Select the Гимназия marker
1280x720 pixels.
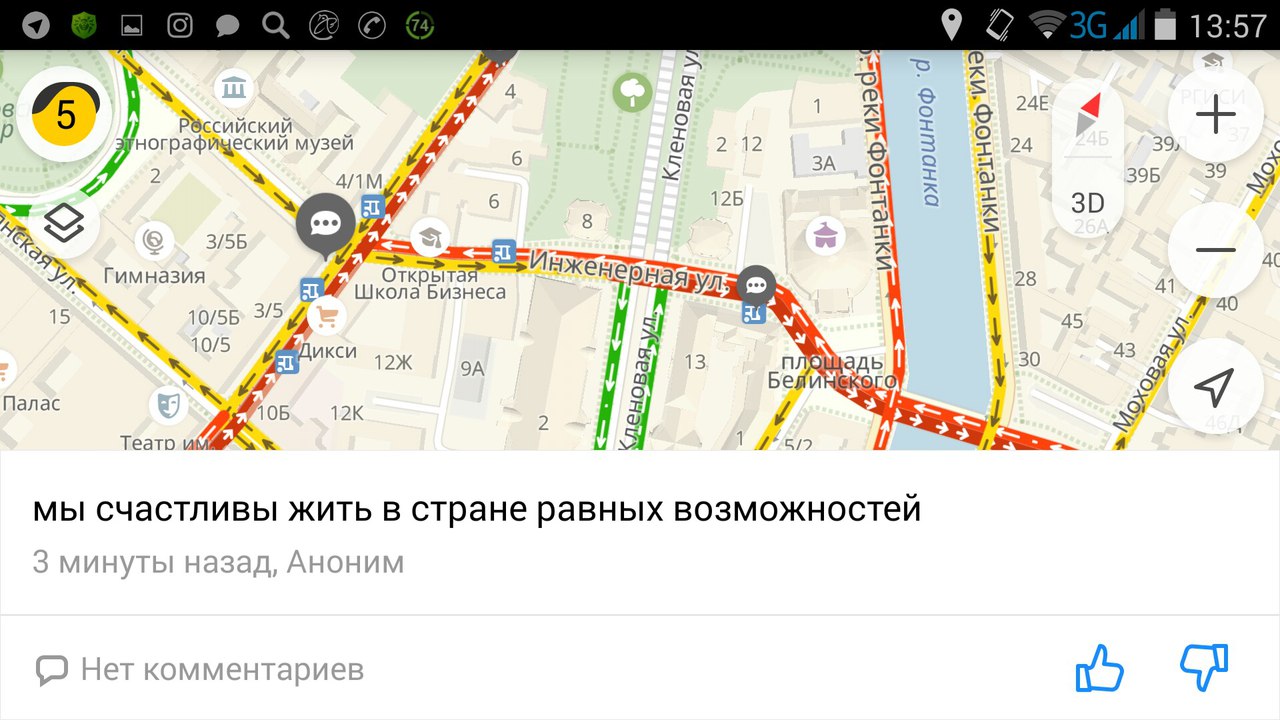[155, 240]
